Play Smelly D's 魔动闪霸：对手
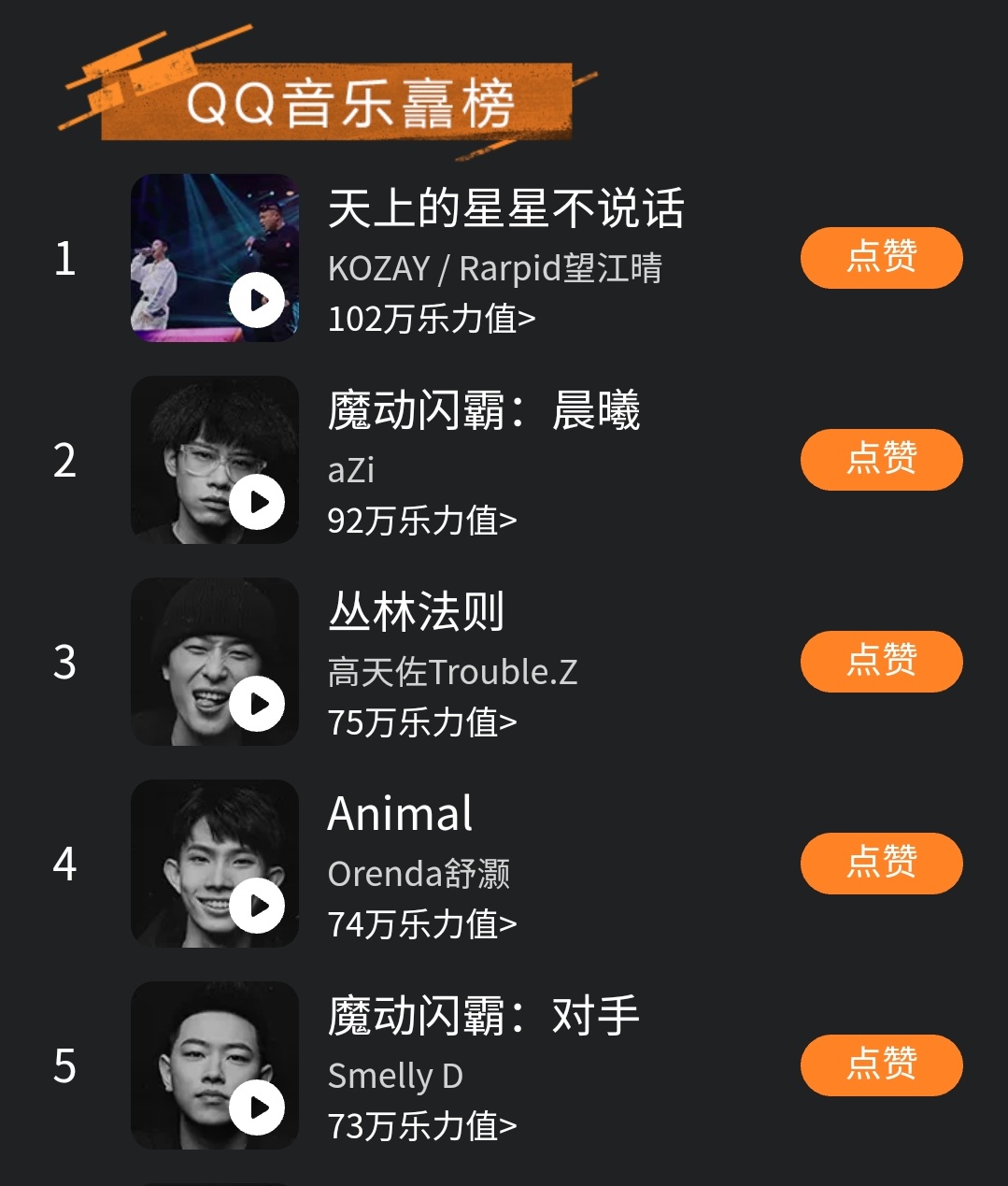 (x=255, y=1107)
